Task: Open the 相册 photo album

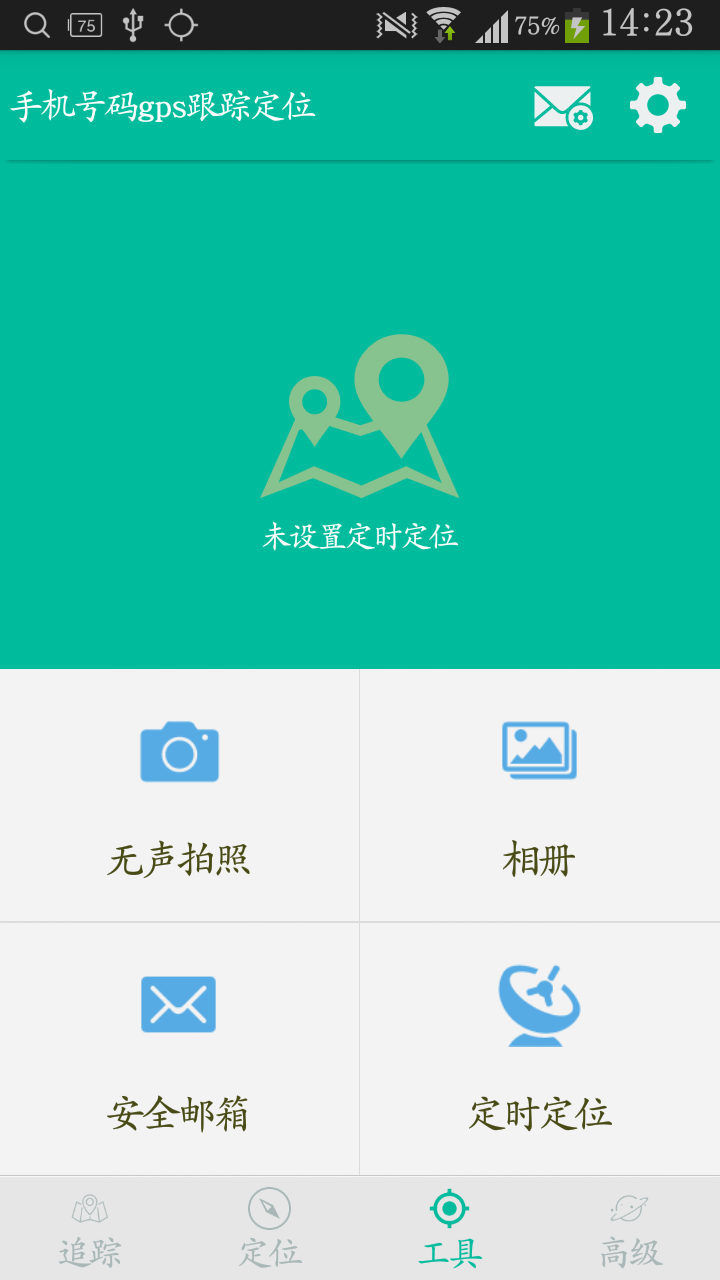Action: 540,795
